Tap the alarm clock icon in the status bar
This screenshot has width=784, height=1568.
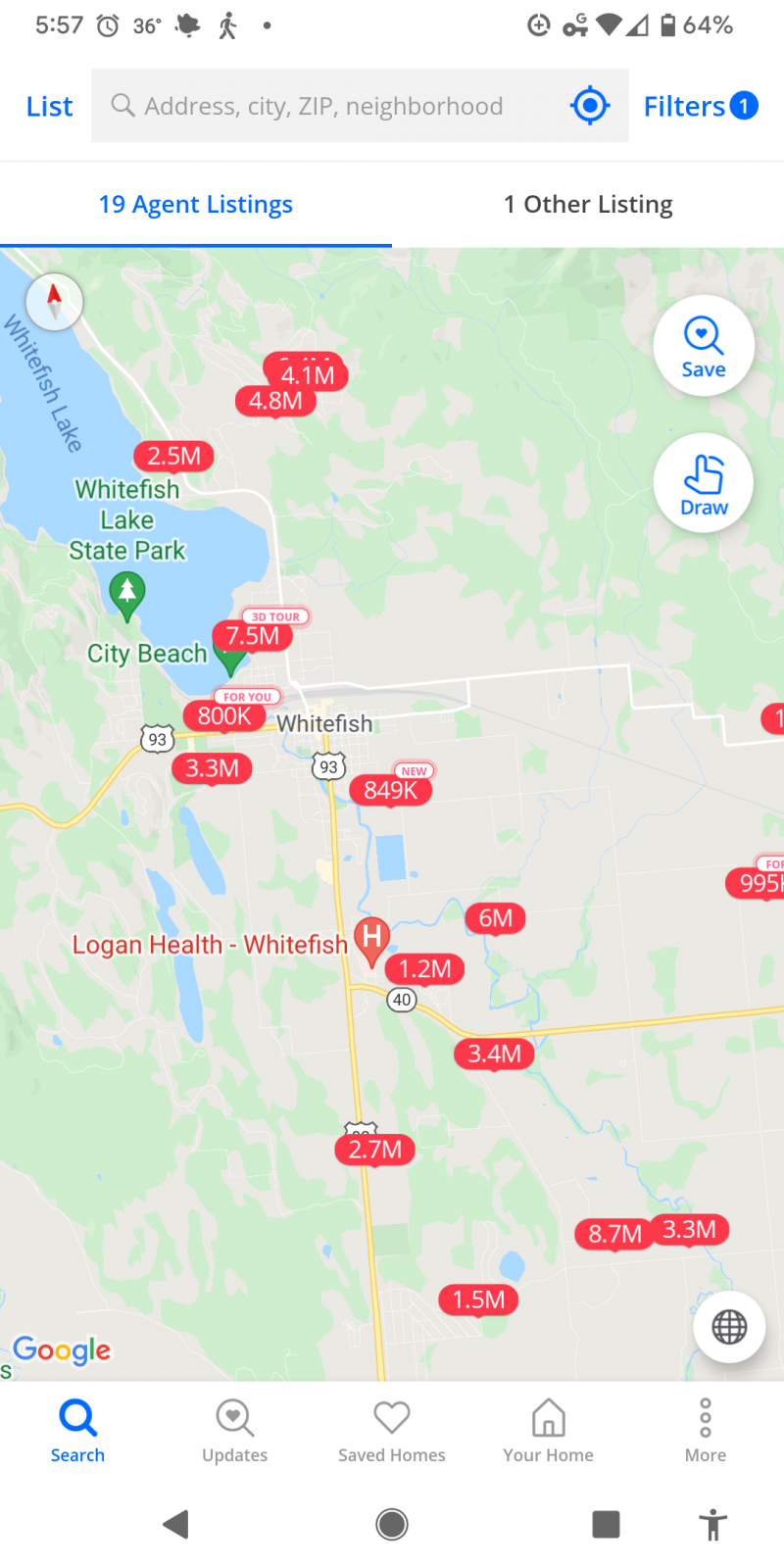[107, 24]
